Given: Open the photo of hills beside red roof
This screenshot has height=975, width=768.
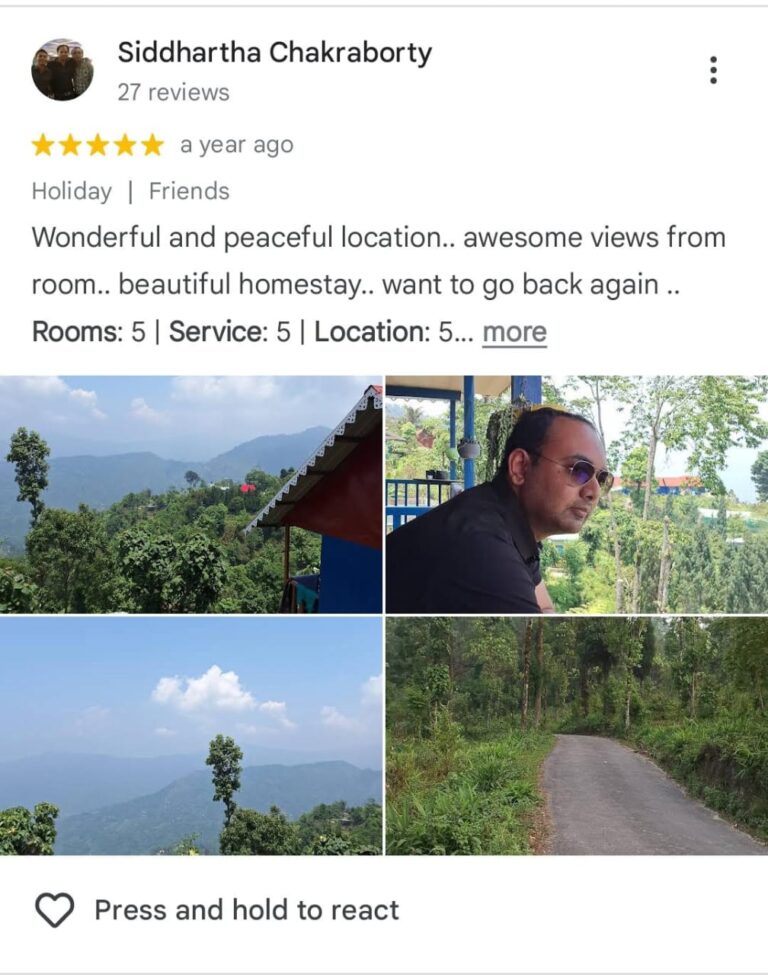Looking at the screenshot, I should 191,494.
